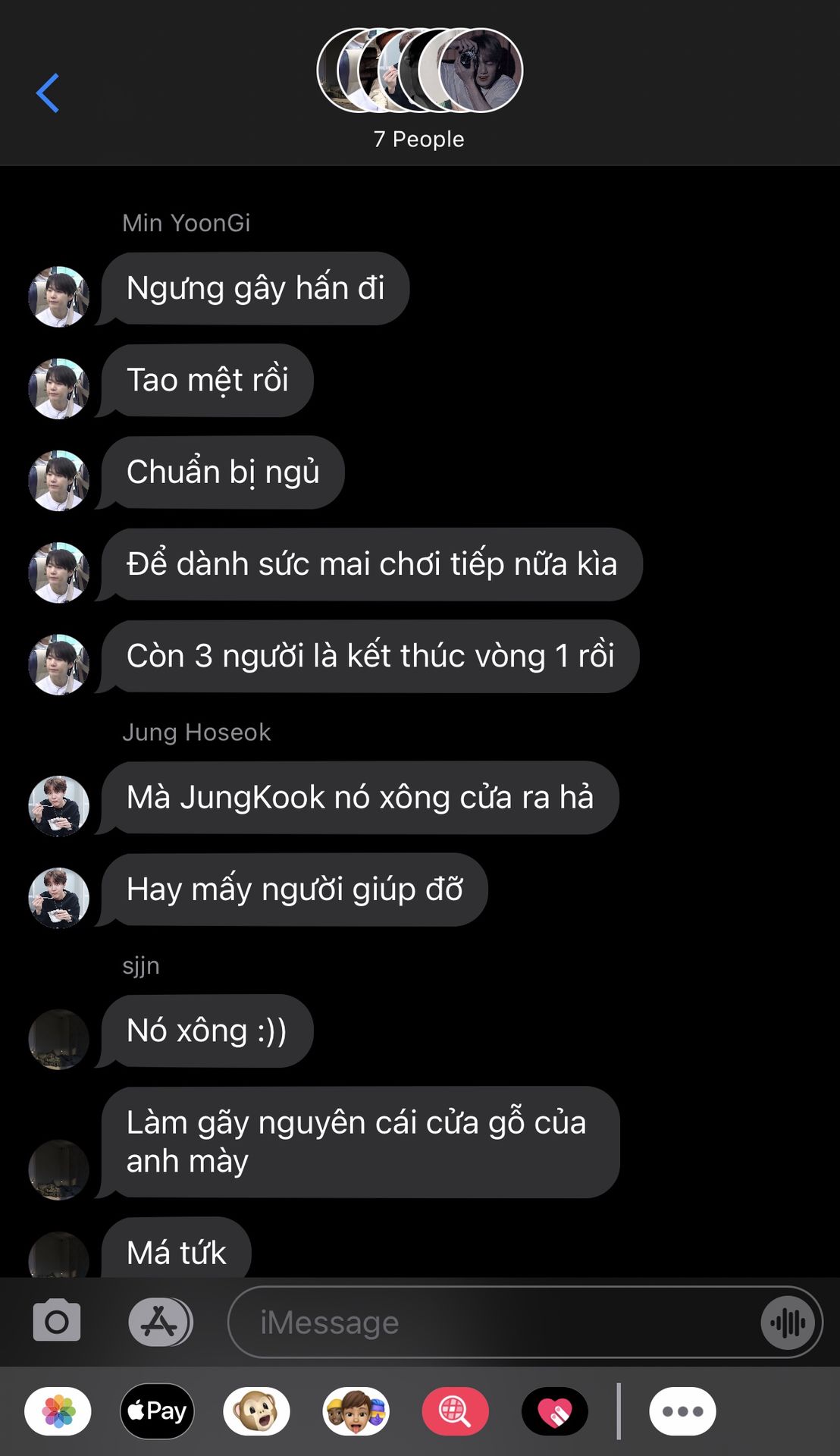Open the Photos app in the drawer
Viewport: 840px width, 1456px height.
click(x=58, y=1411)
